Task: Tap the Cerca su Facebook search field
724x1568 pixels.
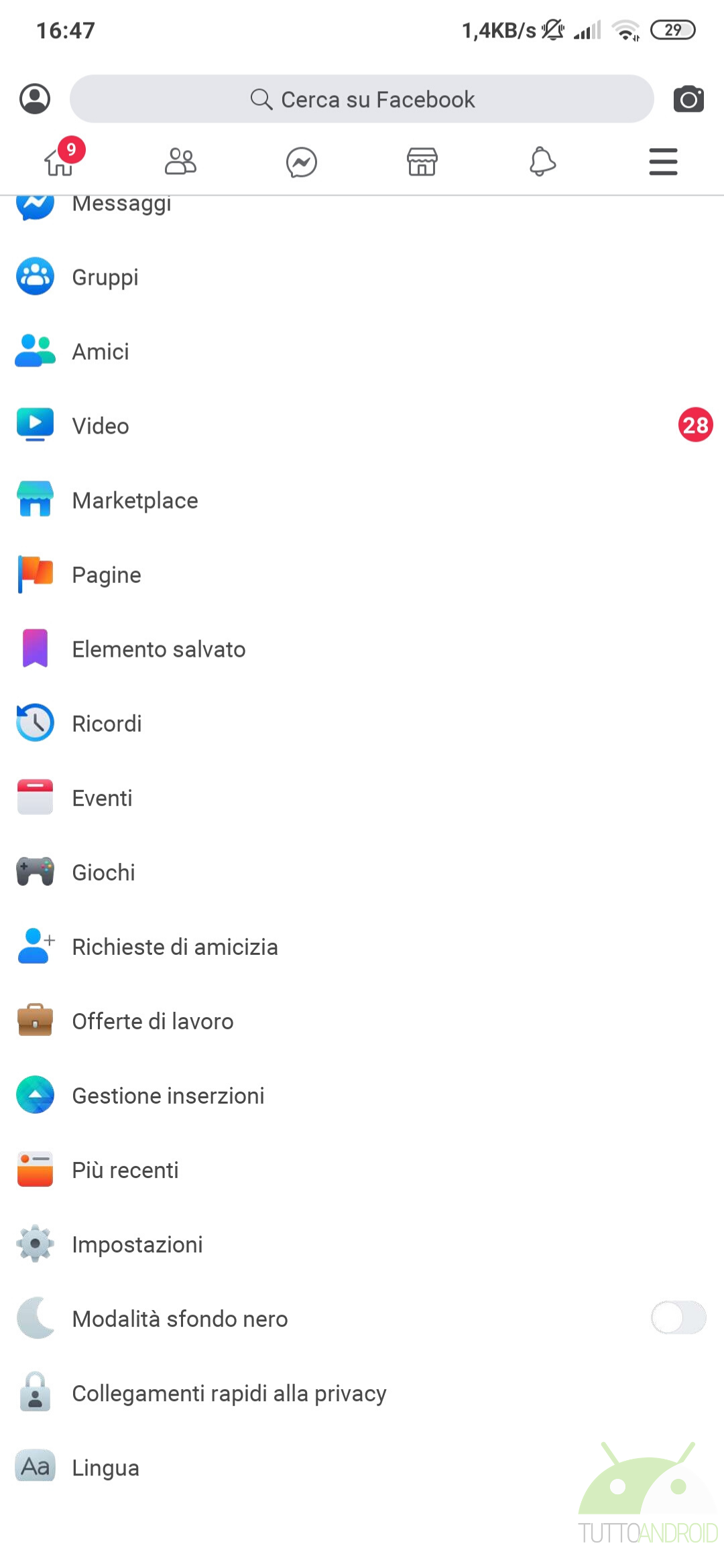Action: (x=362, y=99)
